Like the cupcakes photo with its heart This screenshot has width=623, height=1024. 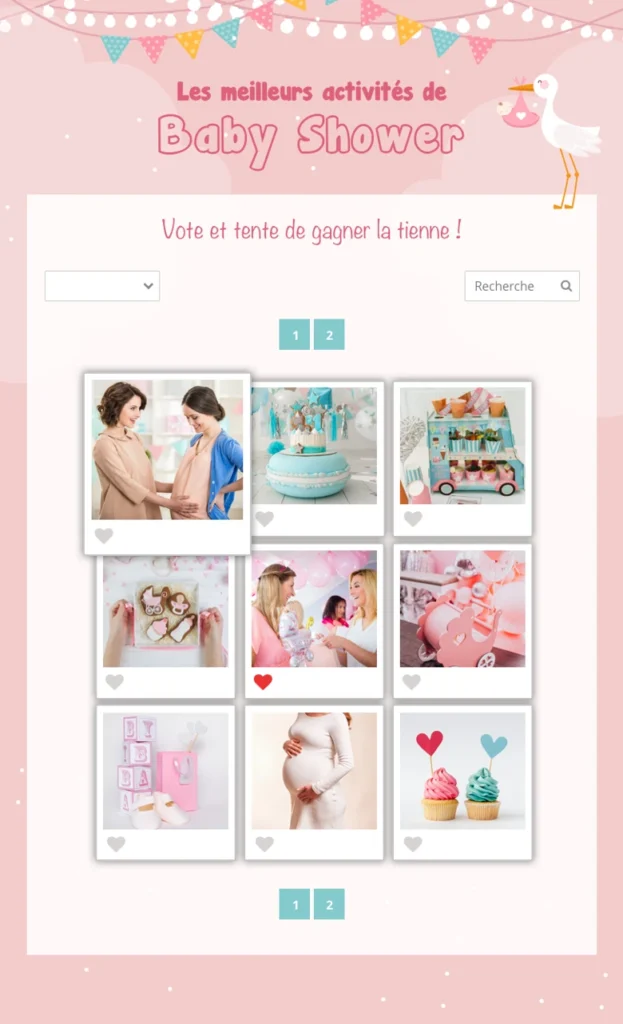coord(413,844)
